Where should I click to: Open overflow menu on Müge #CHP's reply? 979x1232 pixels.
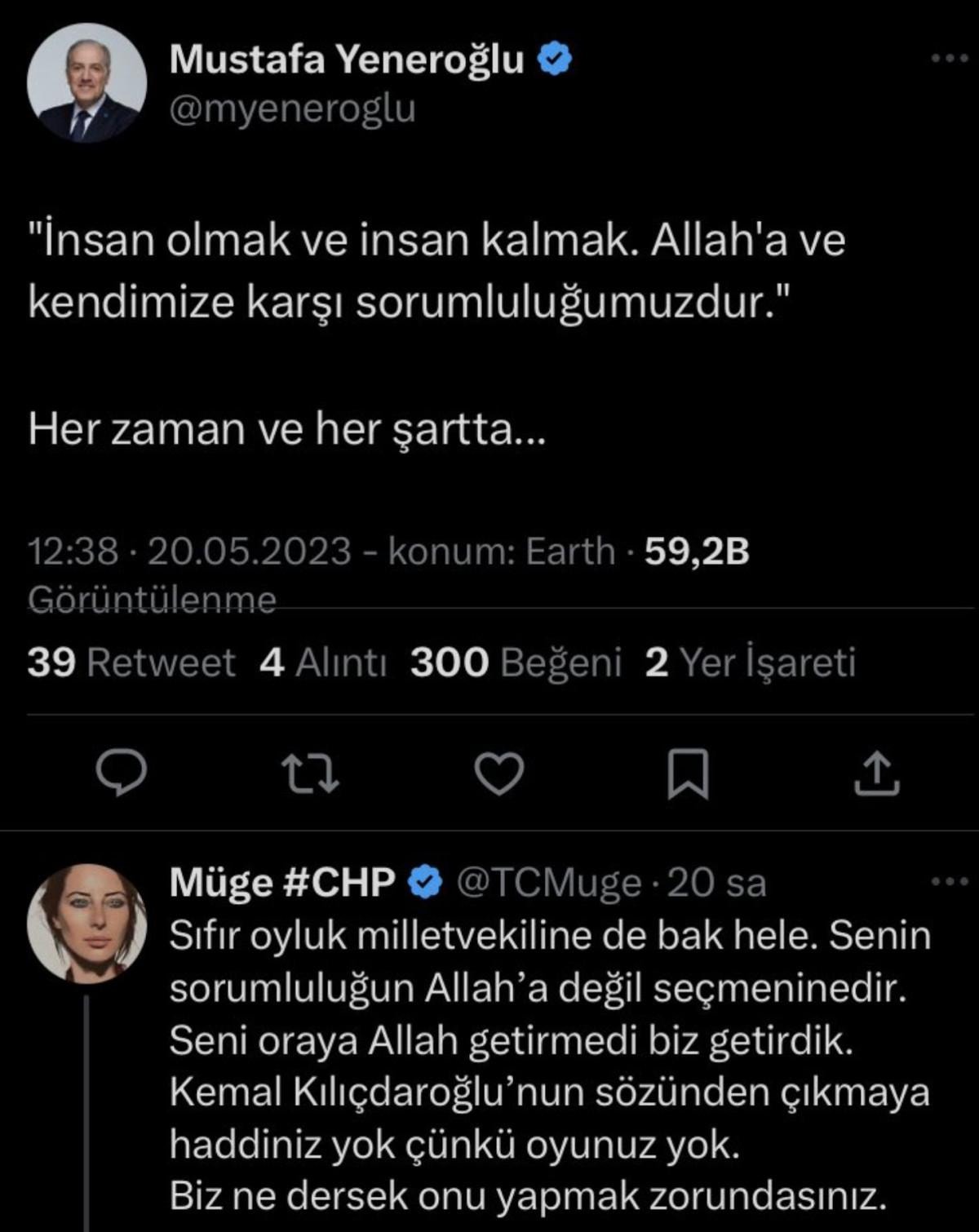click(949, 881)
